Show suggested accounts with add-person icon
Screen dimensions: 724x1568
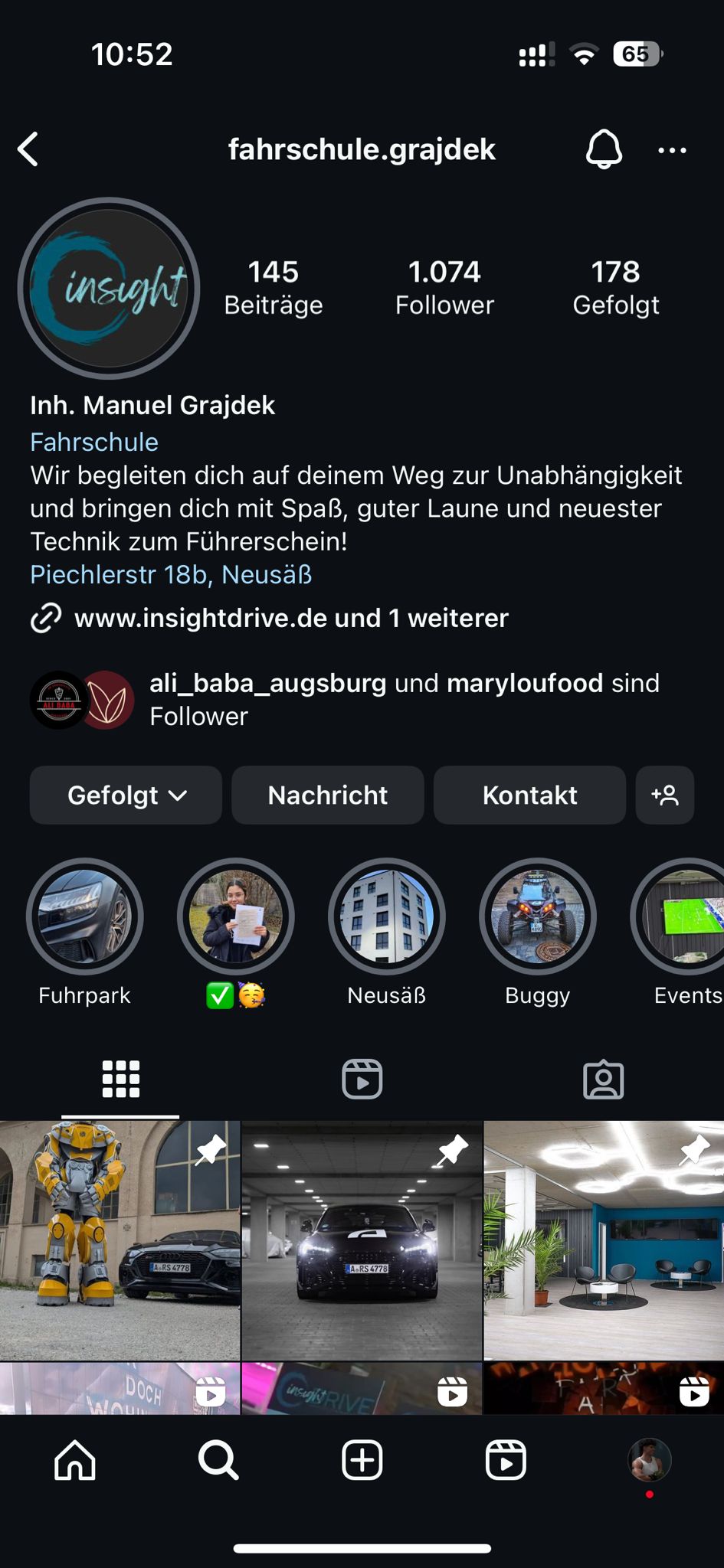point(664,795)
